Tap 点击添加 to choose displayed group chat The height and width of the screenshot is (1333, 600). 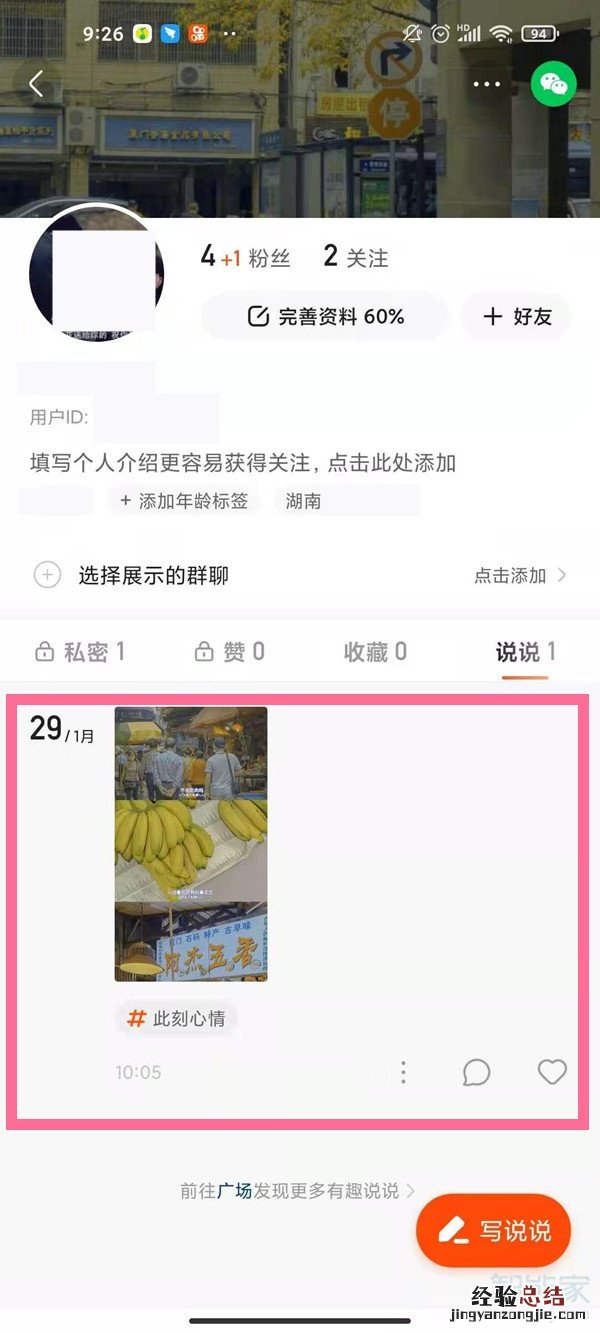point(519,575)
